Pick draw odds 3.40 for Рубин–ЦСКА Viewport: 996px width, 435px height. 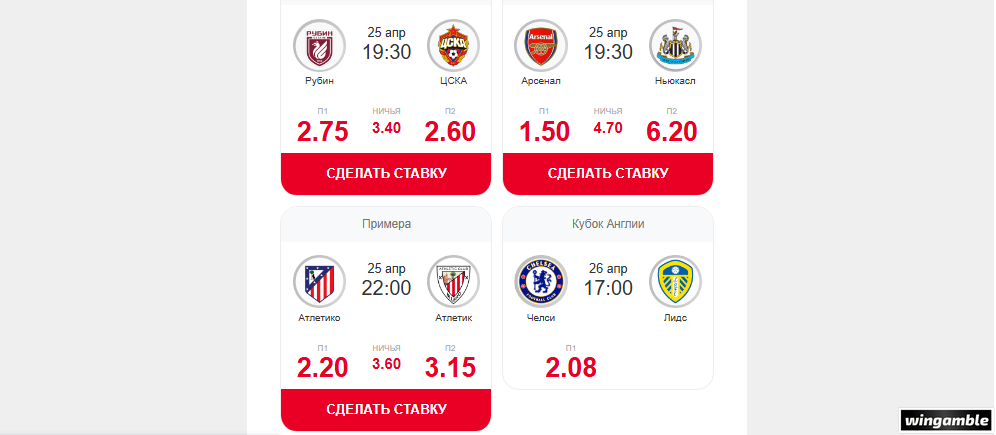386,128
